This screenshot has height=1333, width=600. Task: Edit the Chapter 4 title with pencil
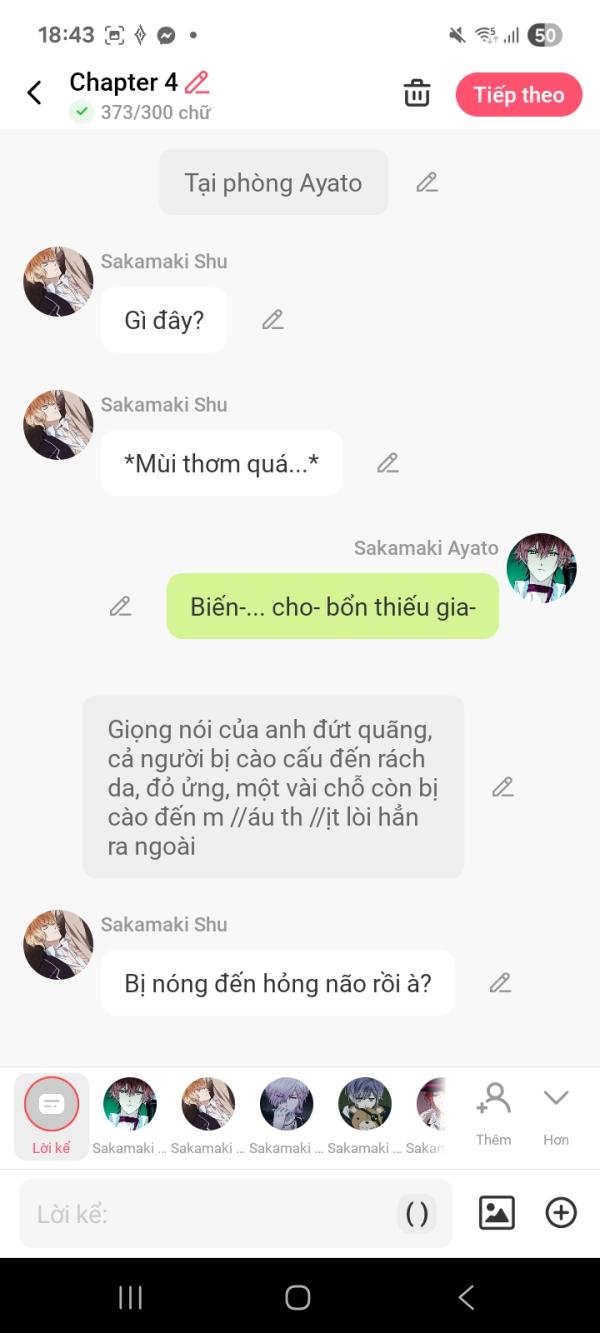coord(198,82)
